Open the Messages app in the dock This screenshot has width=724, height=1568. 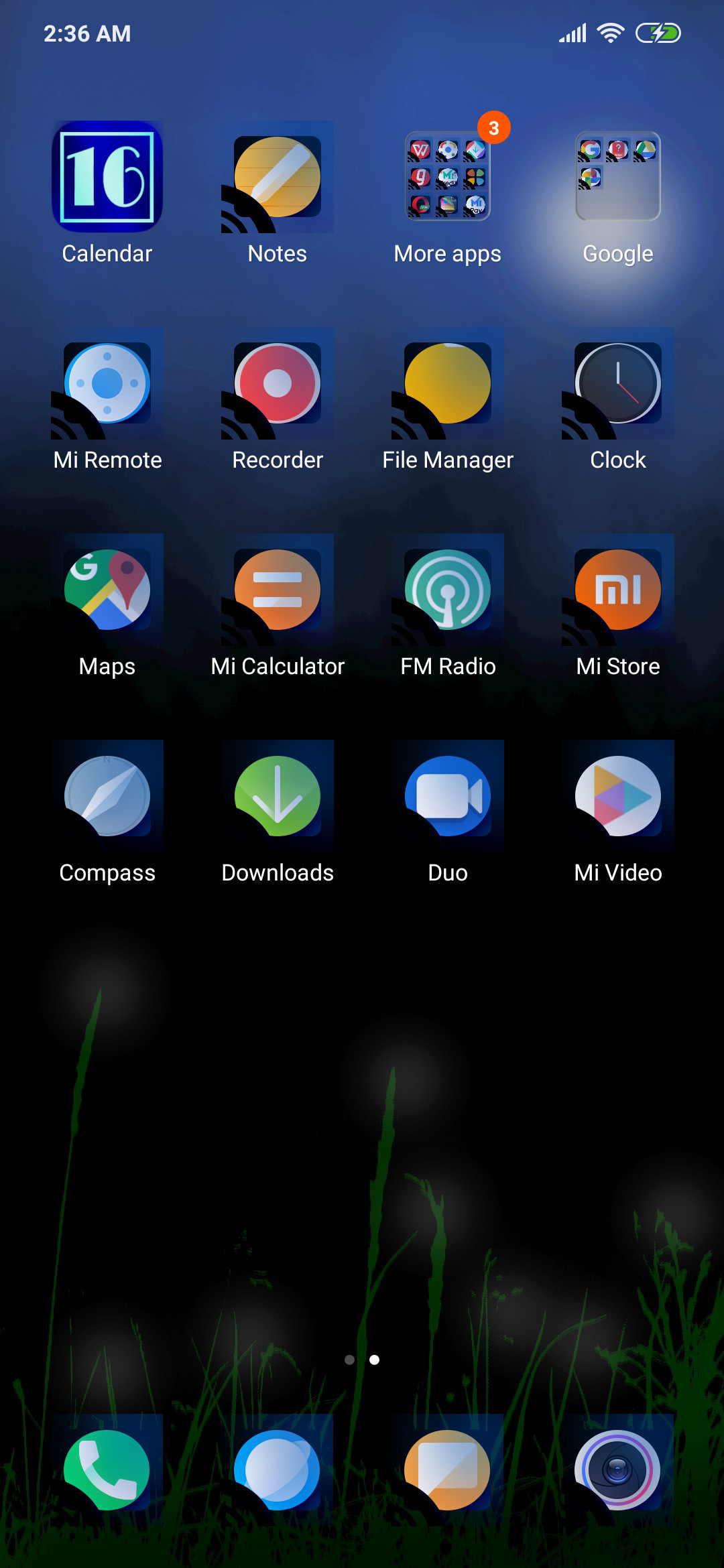coord(448,1470)
